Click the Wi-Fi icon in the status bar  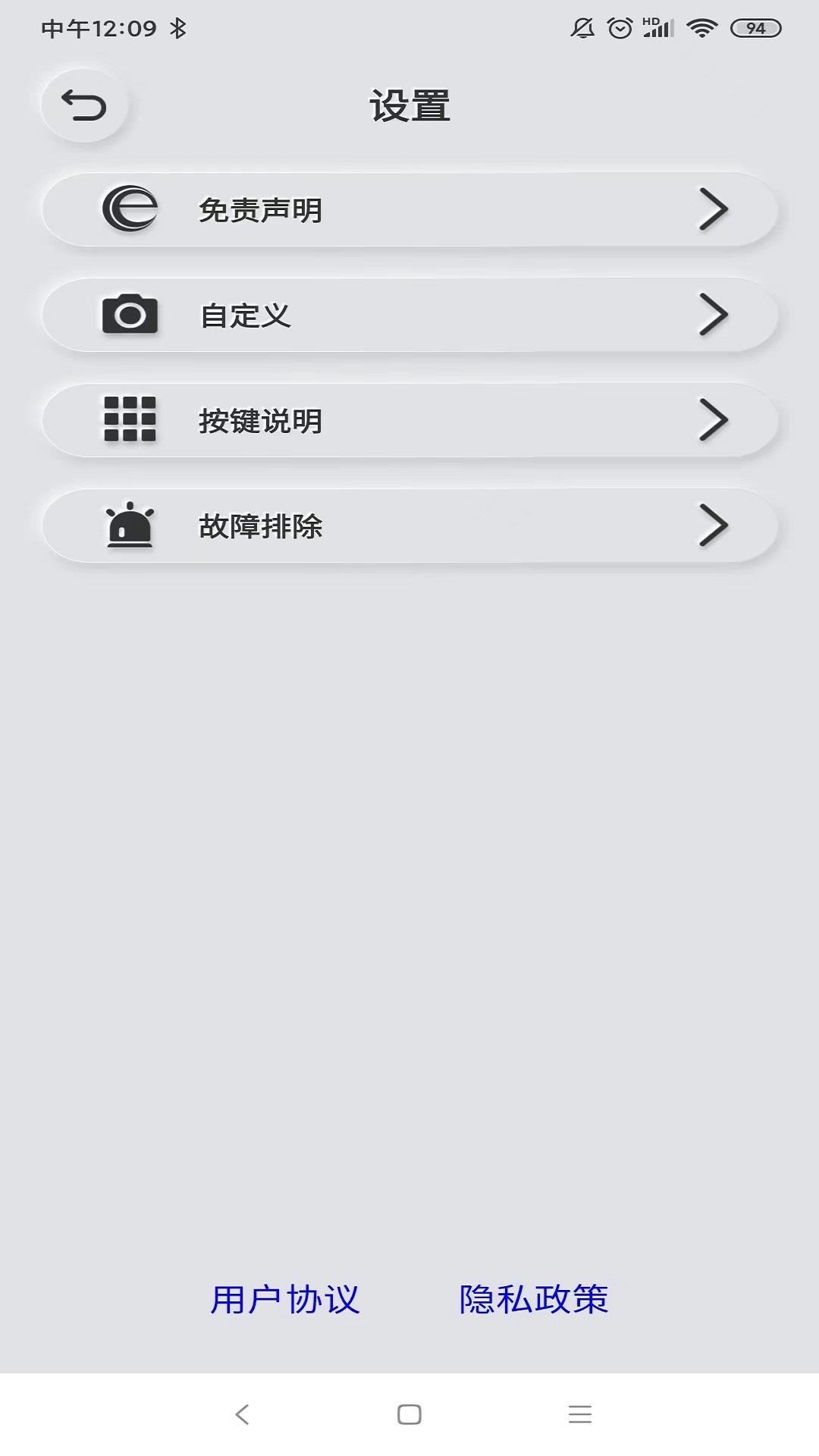pos(701,27)
